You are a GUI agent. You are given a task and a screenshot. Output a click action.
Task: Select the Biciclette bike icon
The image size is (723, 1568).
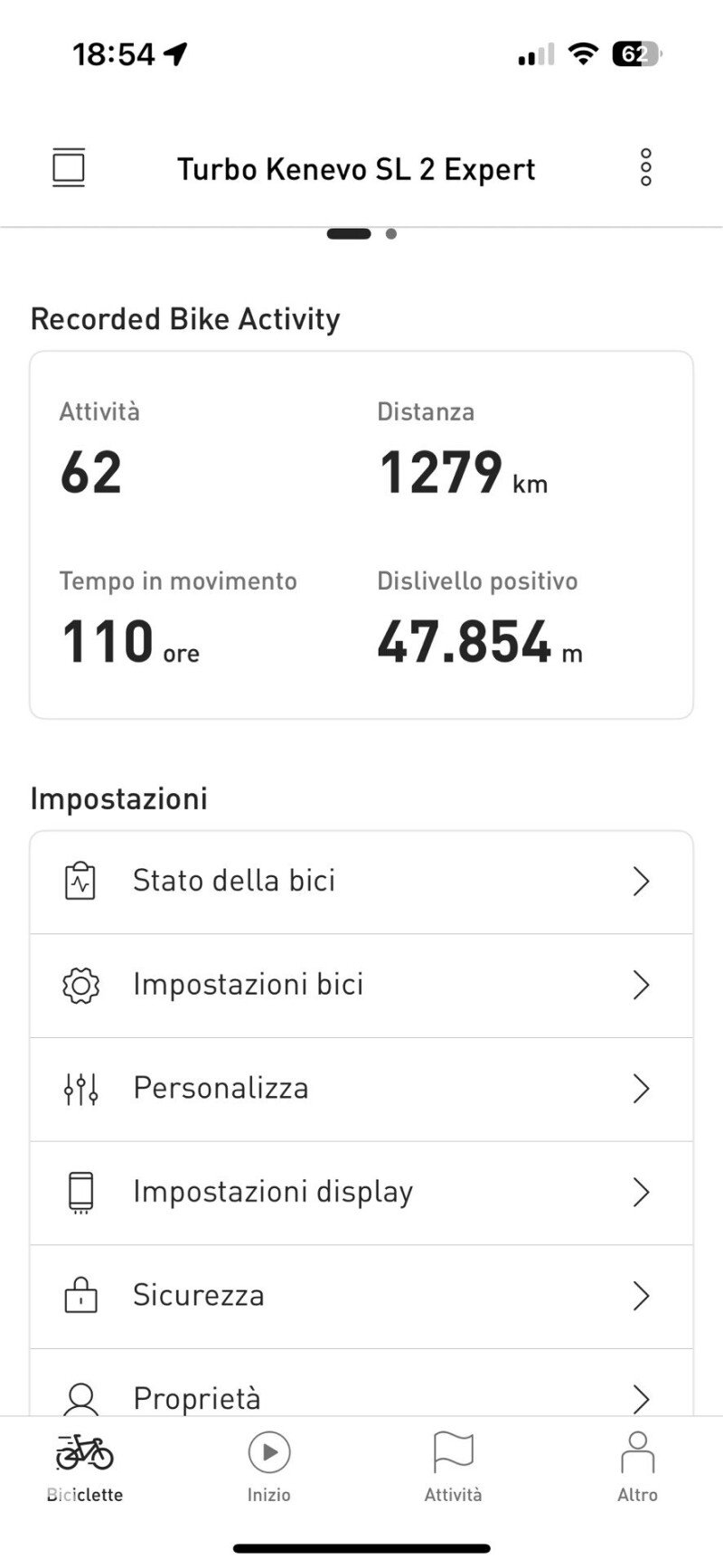(83, 1453)
